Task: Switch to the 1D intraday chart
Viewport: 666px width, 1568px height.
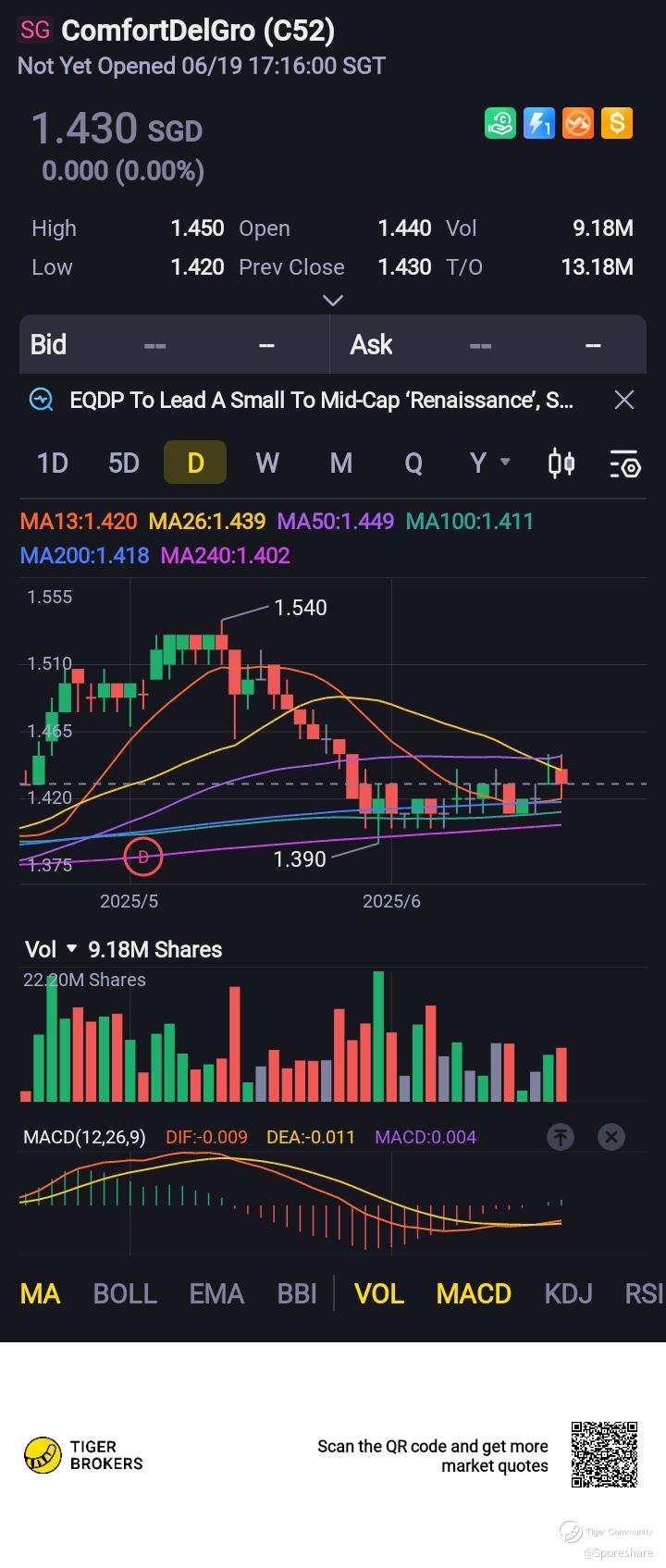Action: point(53,463)
